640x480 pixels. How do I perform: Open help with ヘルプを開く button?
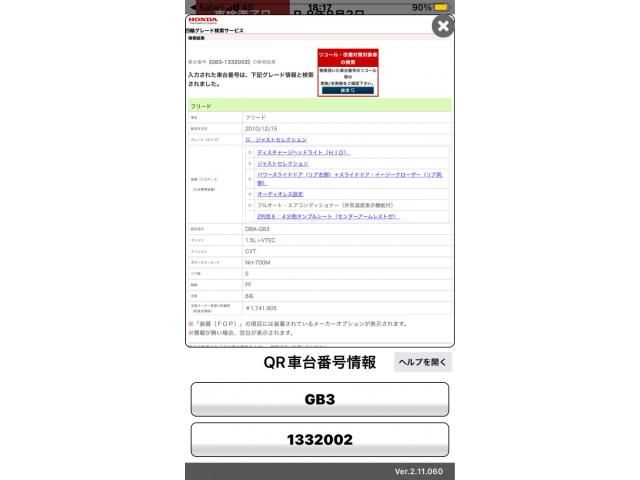coord(422,362)
